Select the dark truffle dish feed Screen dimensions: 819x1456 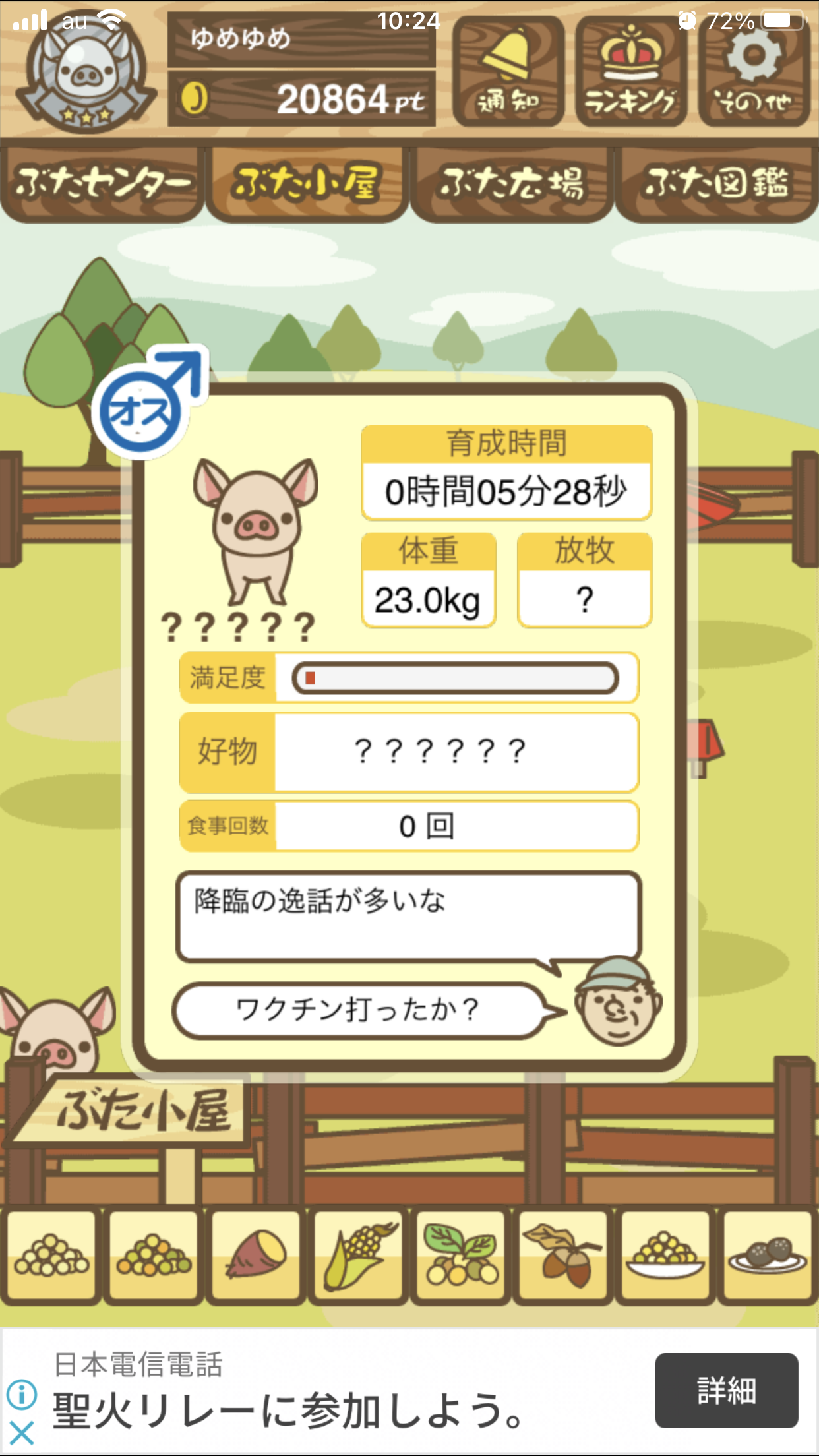(768, 1257)
